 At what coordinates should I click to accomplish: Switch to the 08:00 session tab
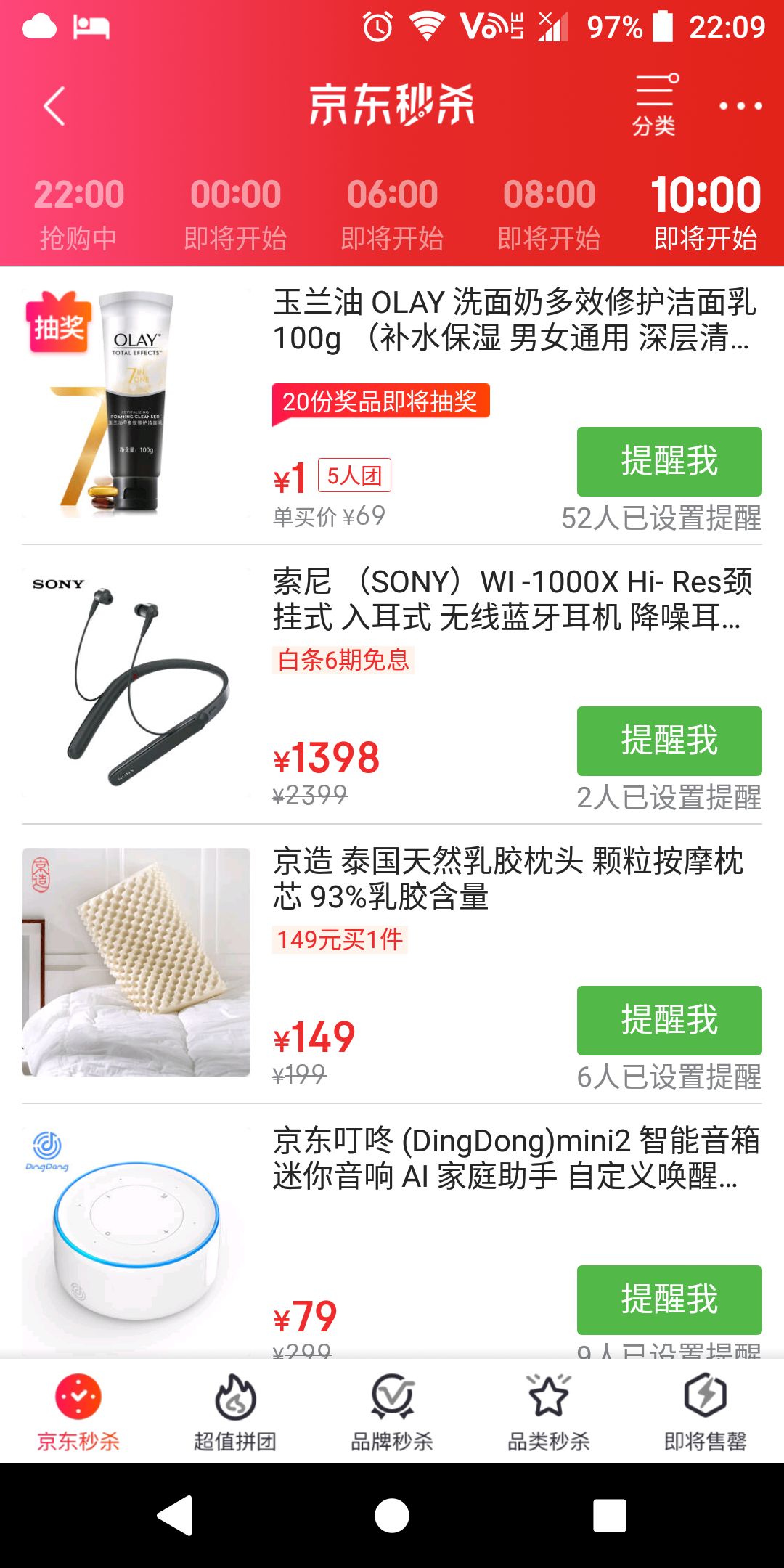[550, 211]
